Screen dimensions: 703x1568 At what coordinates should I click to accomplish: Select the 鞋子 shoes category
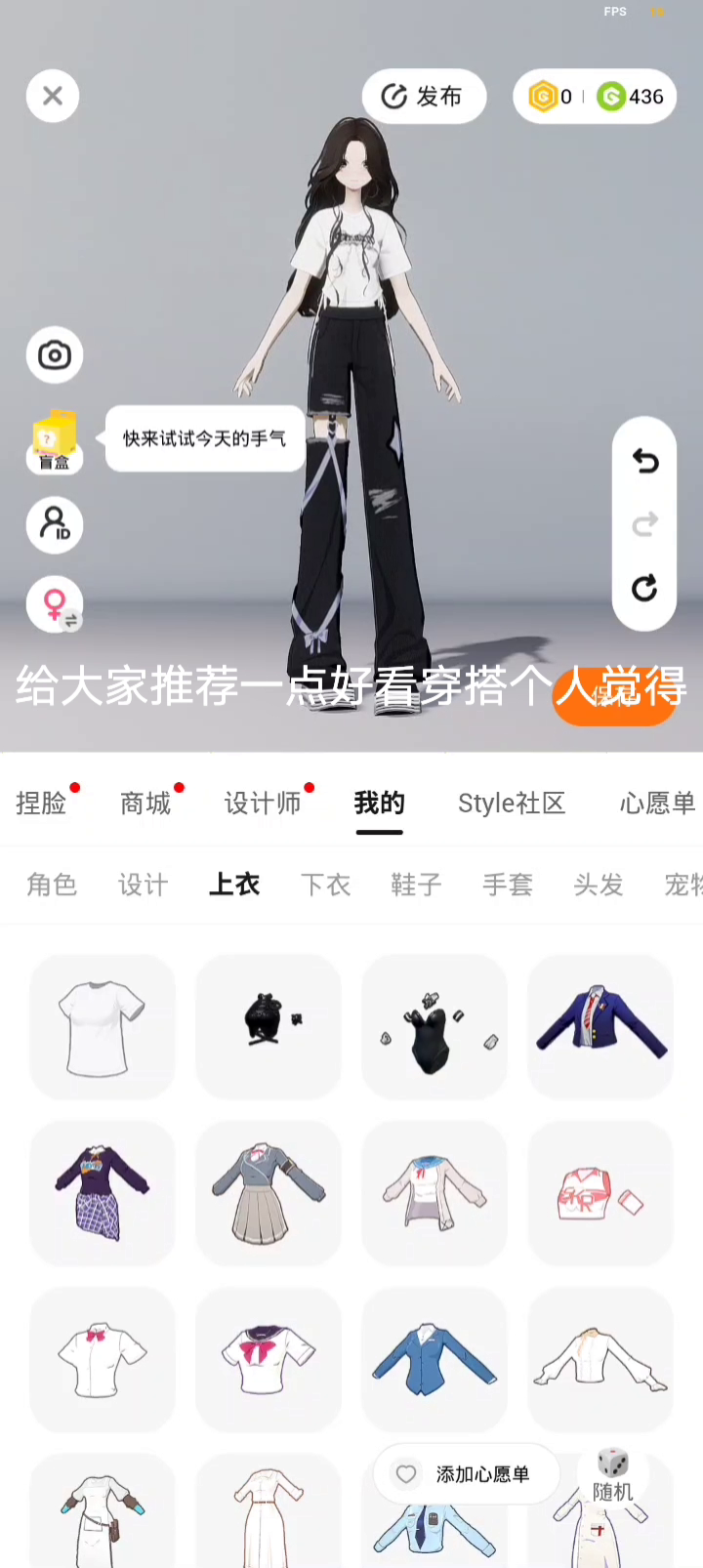416,885
